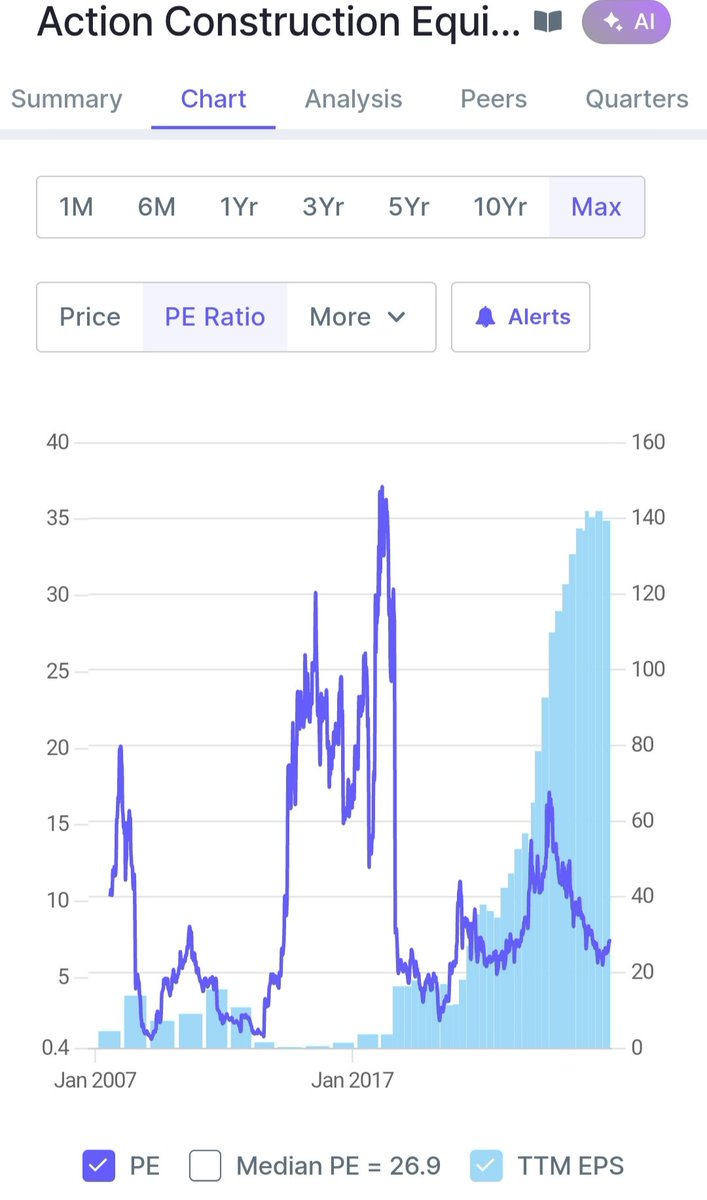This screenshot has height=1200, width=707.
Task: Tap the book icon beside the company name
Action: click(548, 22)
